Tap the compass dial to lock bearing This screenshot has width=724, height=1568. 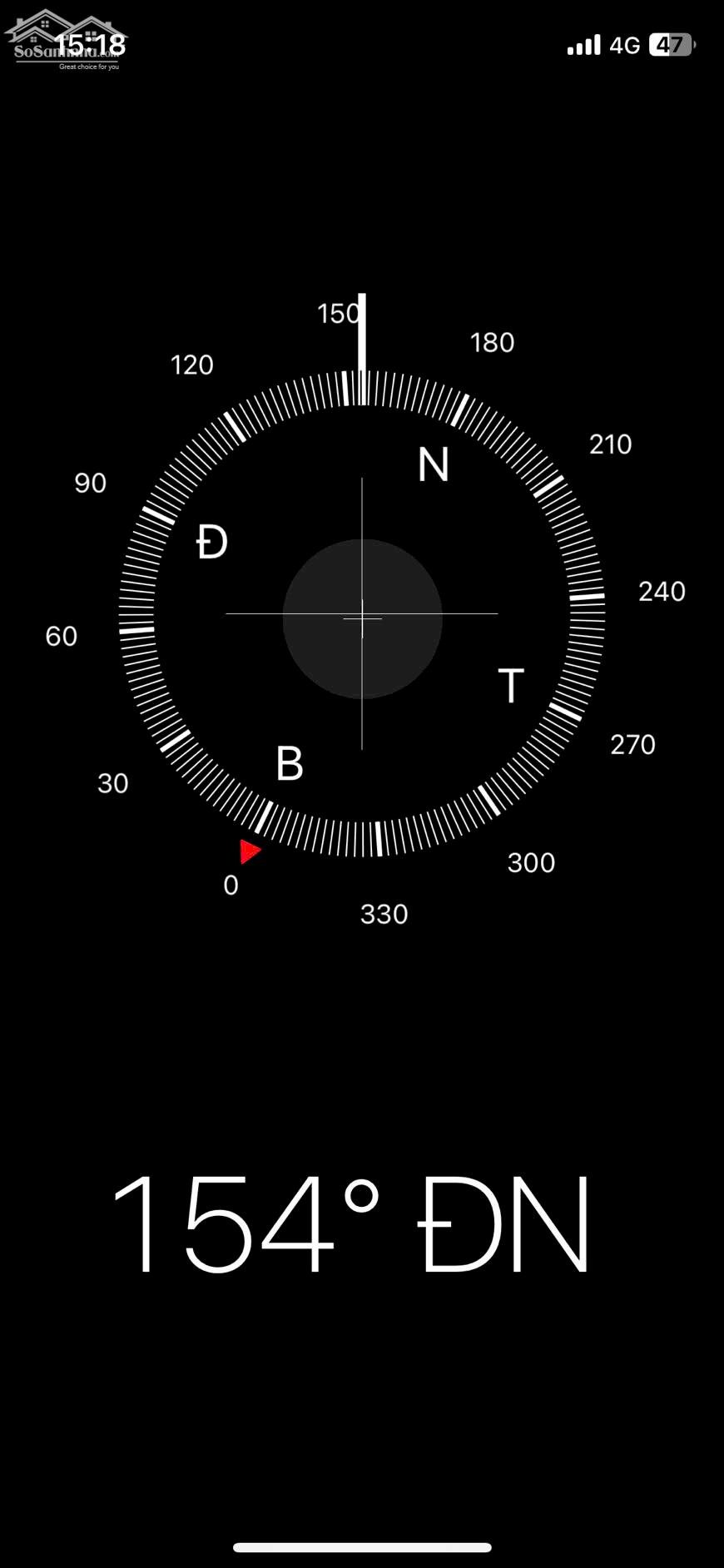point(362,614)
